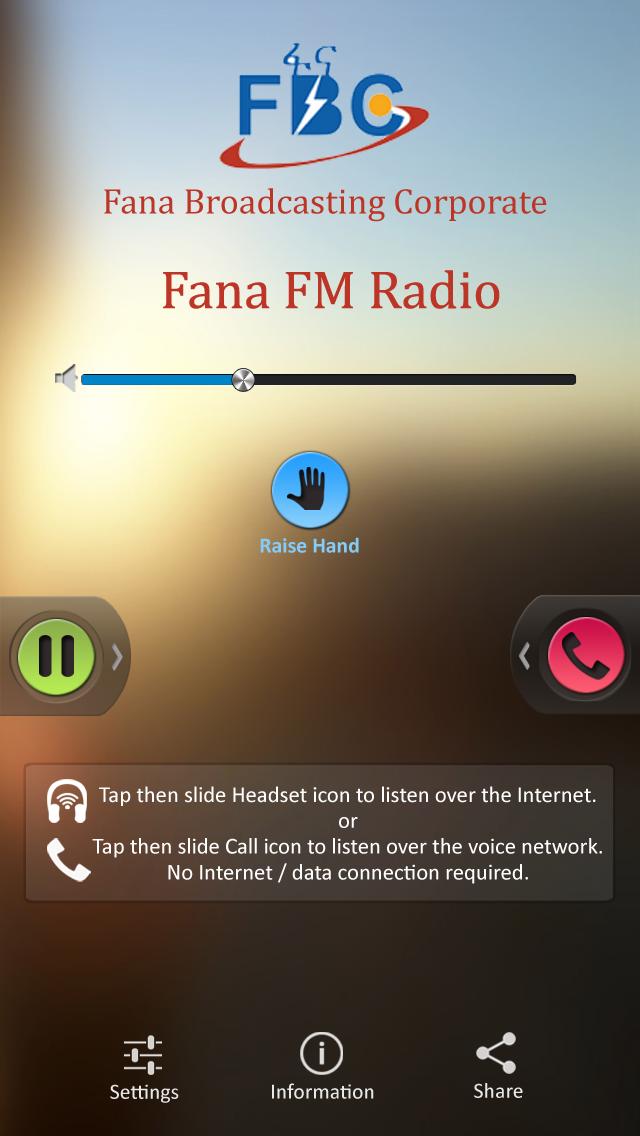640x1136 pixels.
Task: Tap the speaker mute icon
Action: click(x=67, y=379)
